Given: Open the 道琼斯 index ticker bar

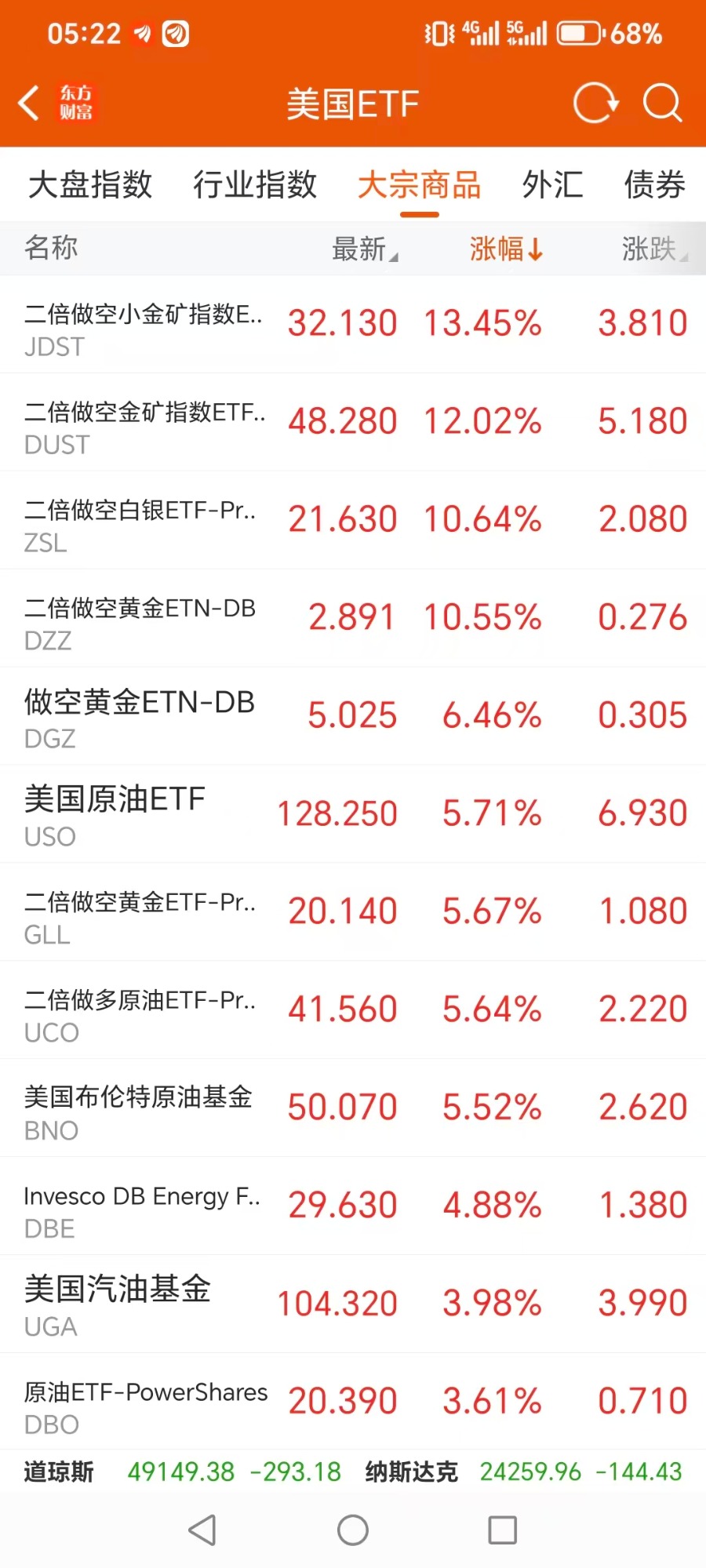Looking at the screenshot, I should [x=182, y=1472].
